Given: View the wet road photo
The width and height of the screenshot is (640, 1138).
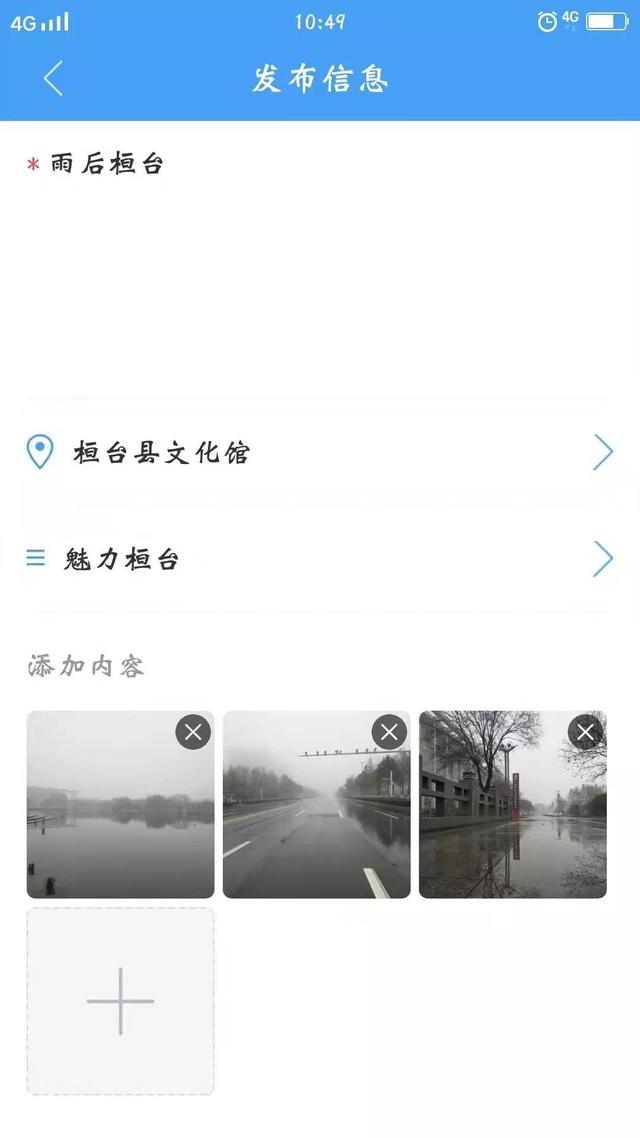Looking at the screenshot, I should tap(316, 804).
